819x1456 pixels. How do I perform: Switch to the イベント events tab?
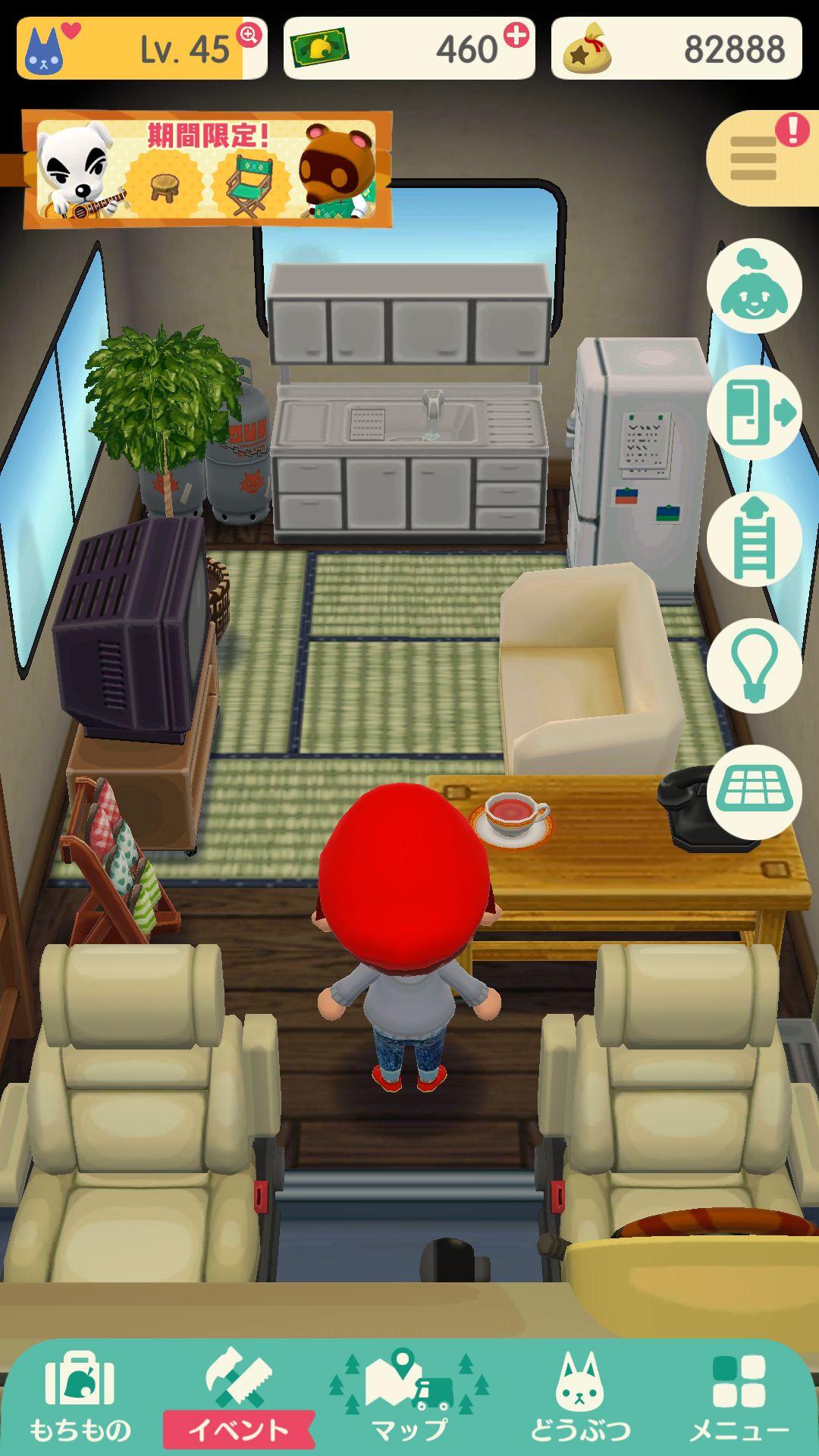(x=237, y=1398)
